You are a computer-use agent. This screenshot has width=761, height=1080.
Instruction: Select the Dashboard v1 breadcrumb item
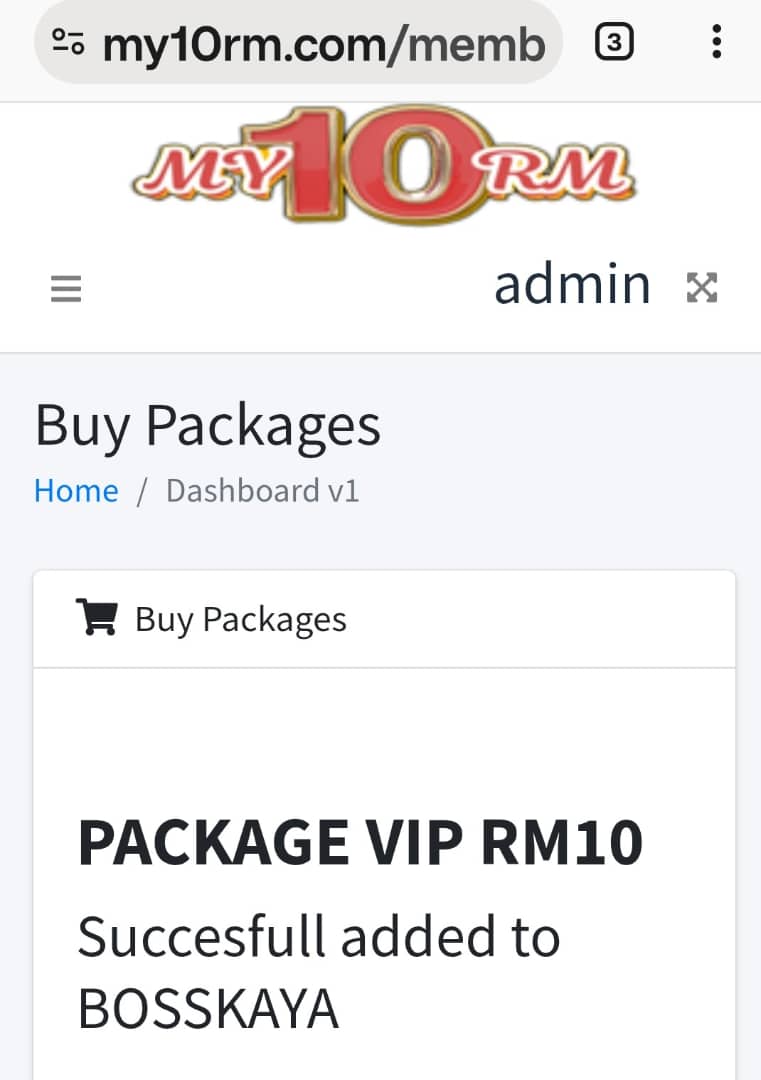pyautogui.click(x=263, y=491)
